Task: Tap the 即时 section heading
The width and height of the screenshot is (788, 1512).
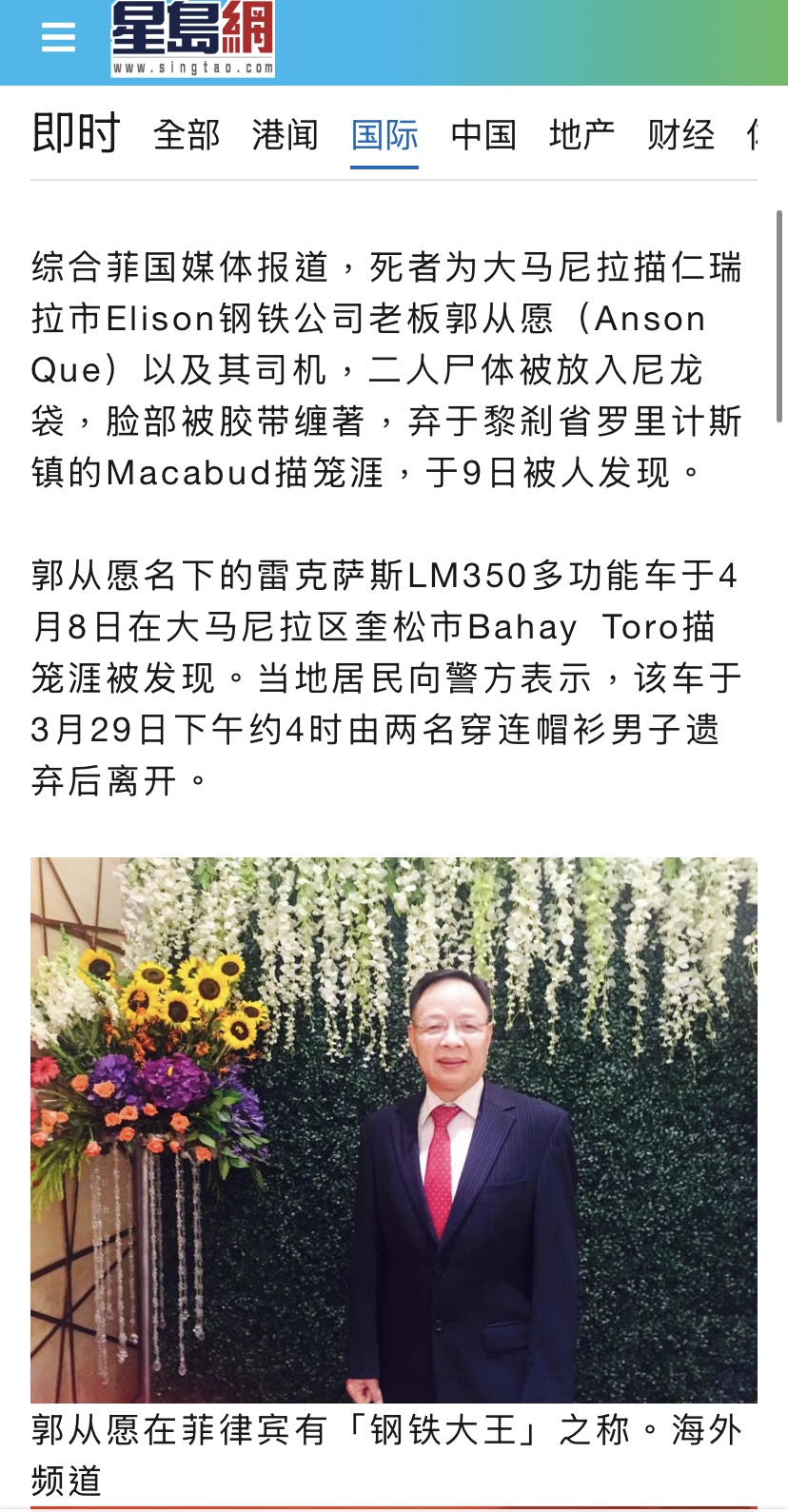Action: tap(76, 133)
